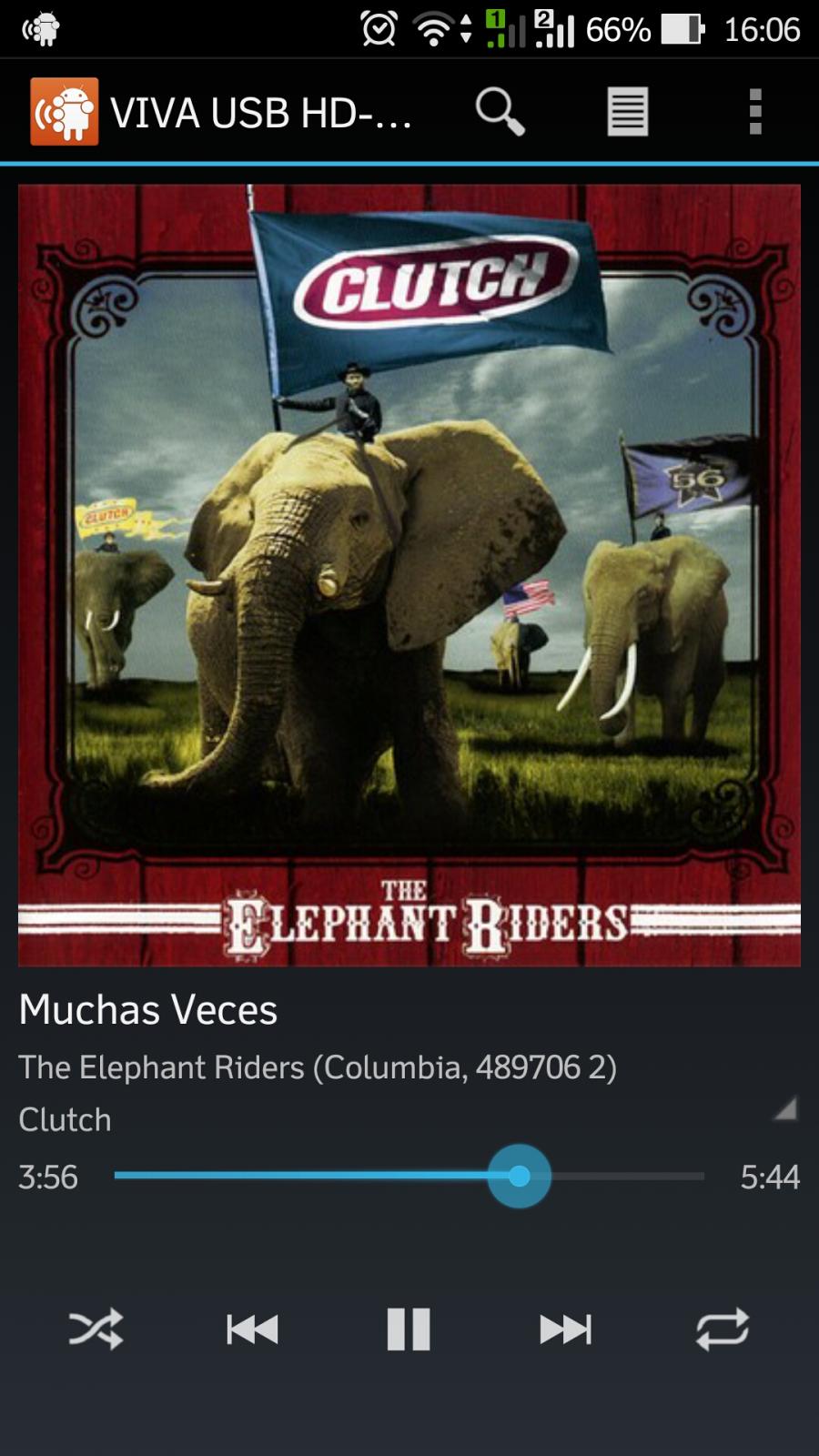Pause Muchas Veces playback
Screen dimensions: 819x1456
tap(409, 1330)
